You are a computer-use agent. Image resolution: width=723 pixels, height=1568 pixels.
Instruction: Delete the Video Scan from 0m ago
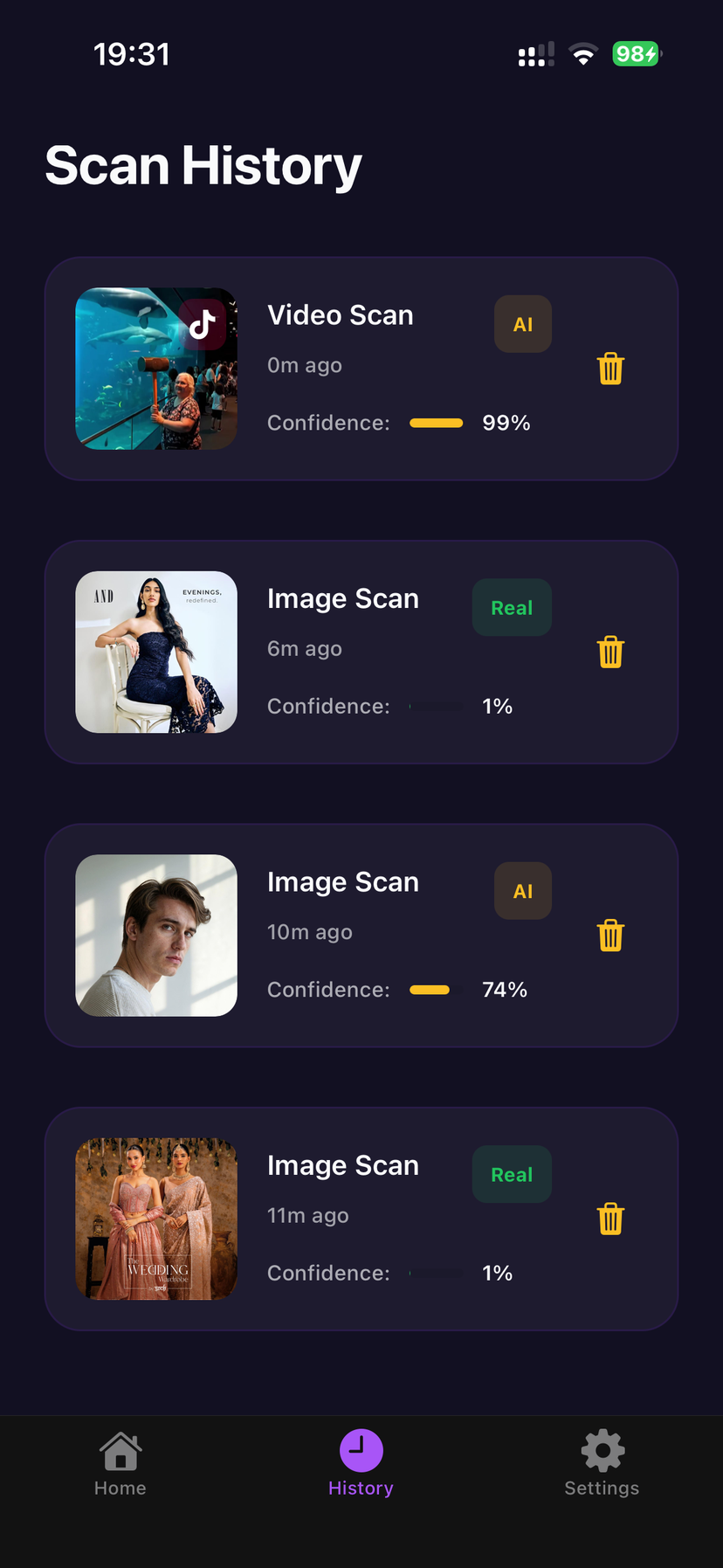point(610,369)
